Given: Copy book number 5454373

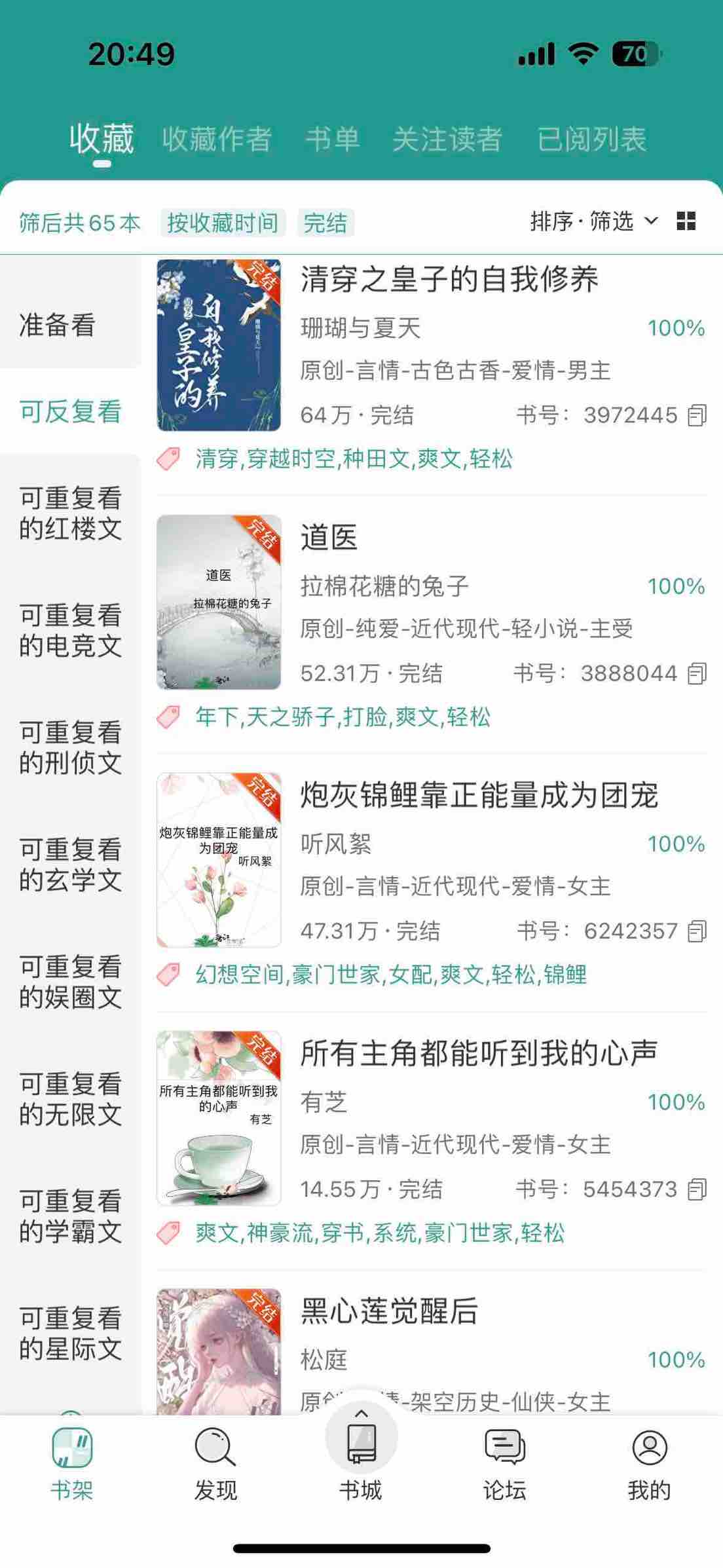Looking at the screenshot, I should pos(697,1189).
